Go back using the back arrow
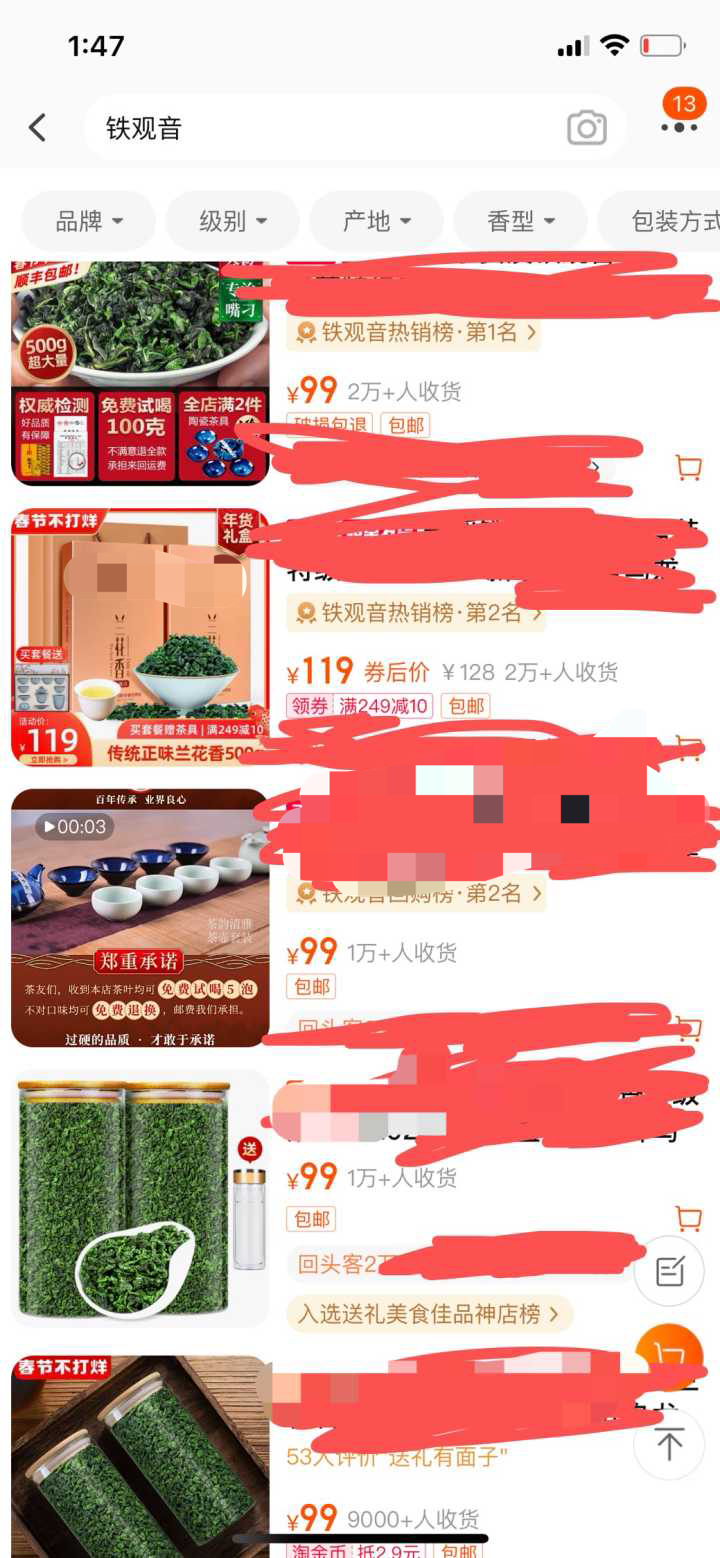This screenshot has width=720, height=1558. (x=37, y=127)
